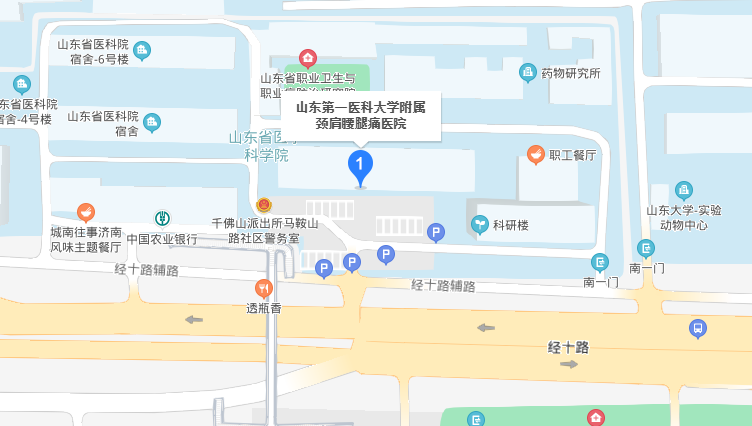Select the 科研楼 map marker
752x426 pixels.
pos(480,225)
